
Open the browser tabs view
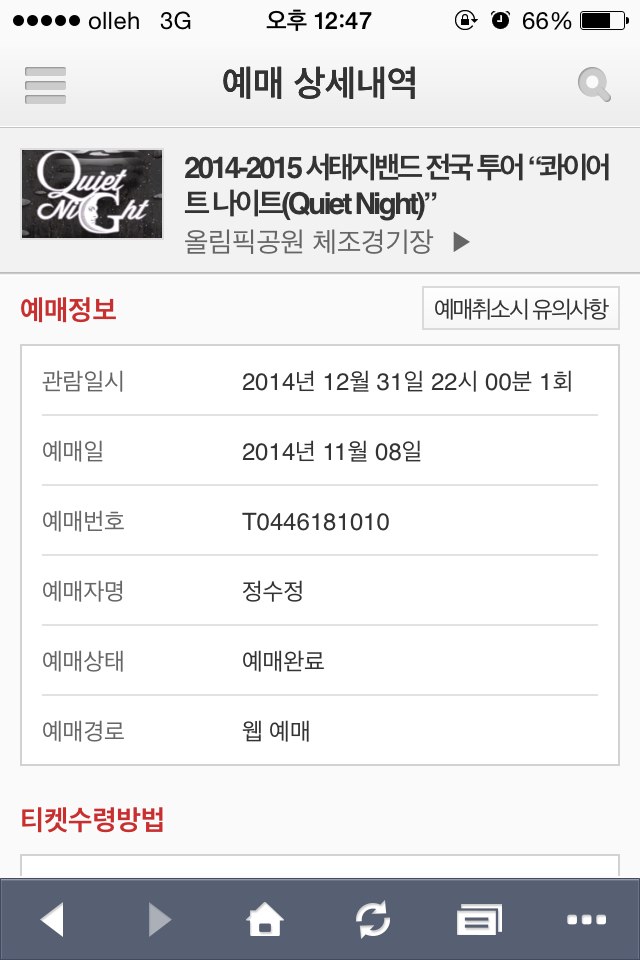click(x=479, y=919)
